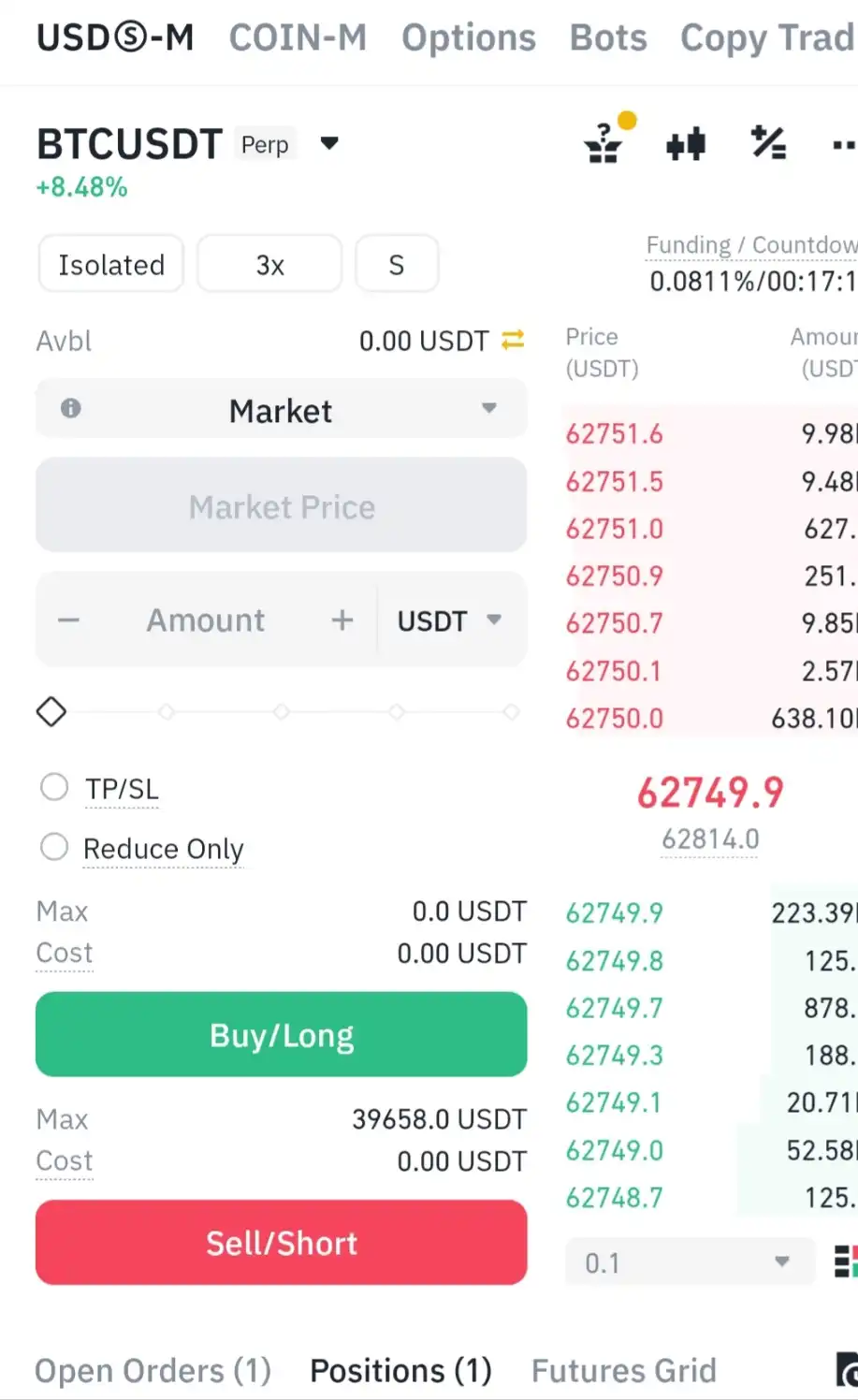Open the Bots tab

pyautogui.click(x=608, y=38)
